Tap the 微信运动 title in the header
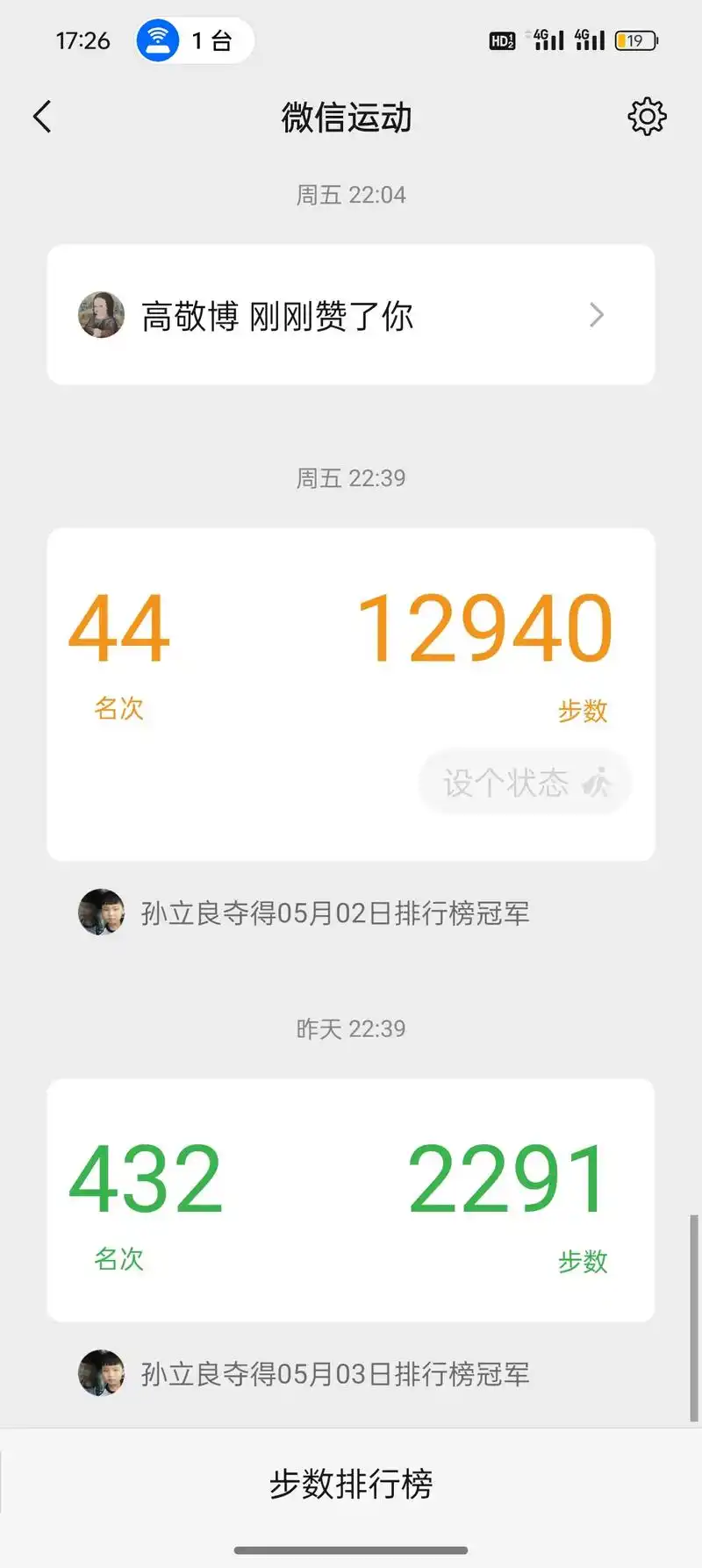 click(x=348, y=118)
